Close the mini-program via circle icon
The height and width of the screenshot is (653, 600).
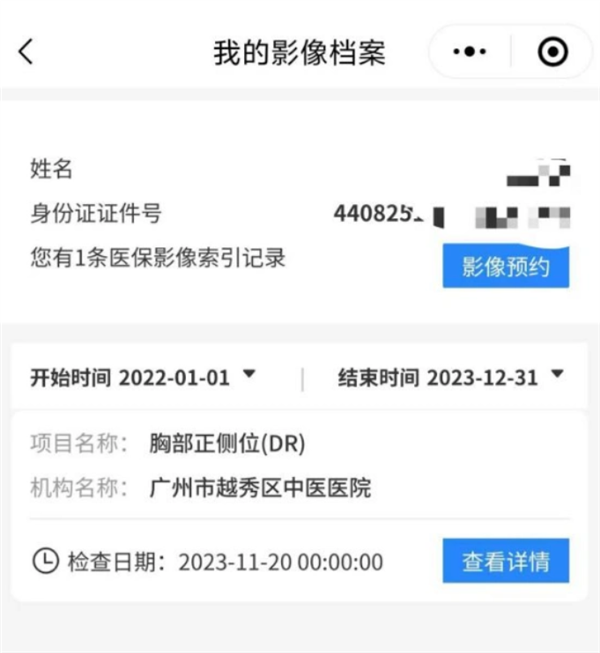click(552, 51)
